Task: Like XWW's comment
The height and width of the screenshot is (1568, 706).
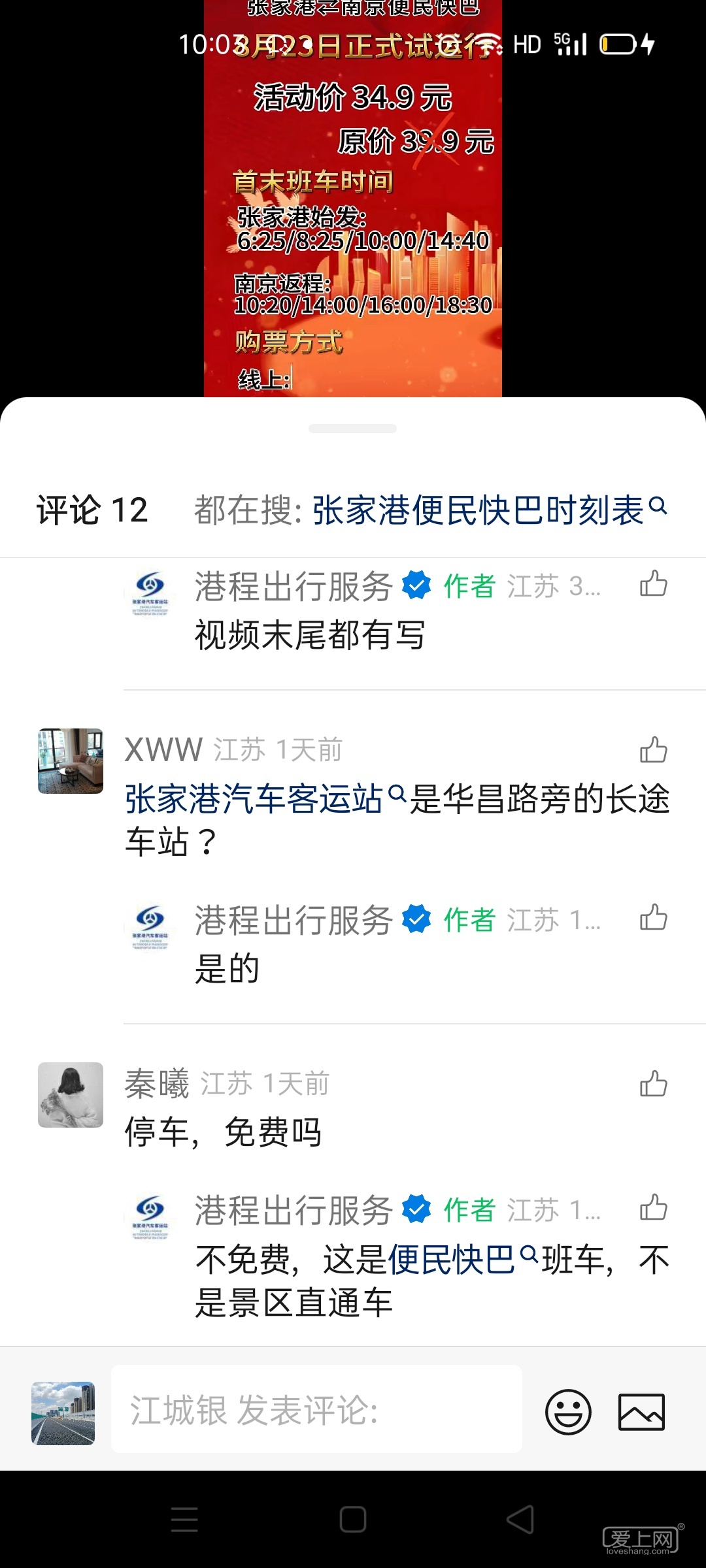Action: 653,750
